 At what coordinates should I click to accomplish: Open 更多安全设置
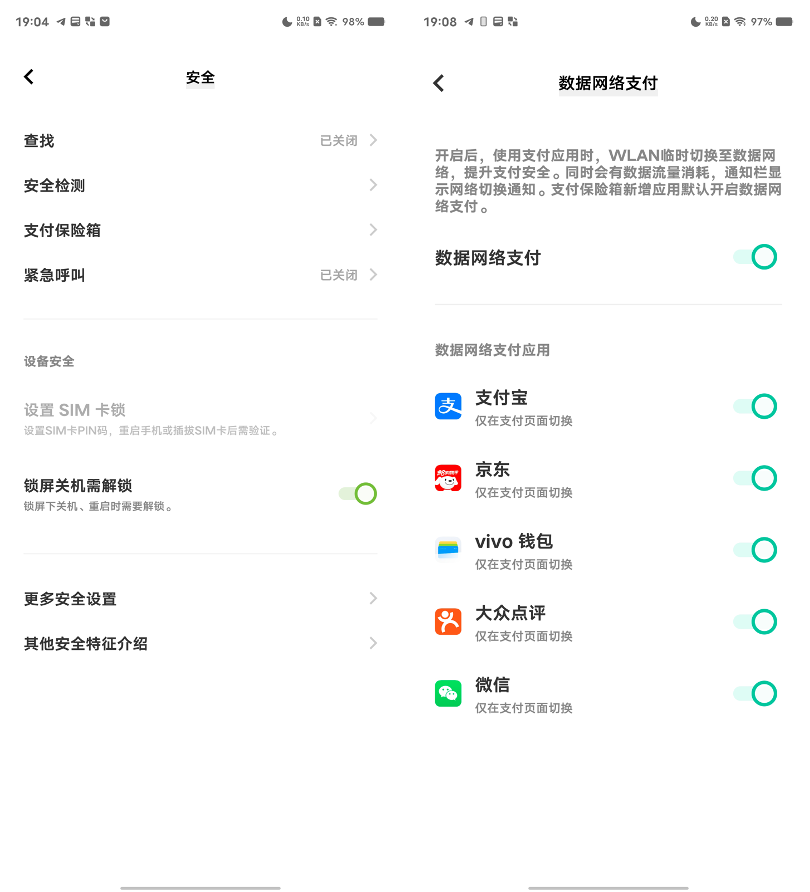(x=200, y=599)
